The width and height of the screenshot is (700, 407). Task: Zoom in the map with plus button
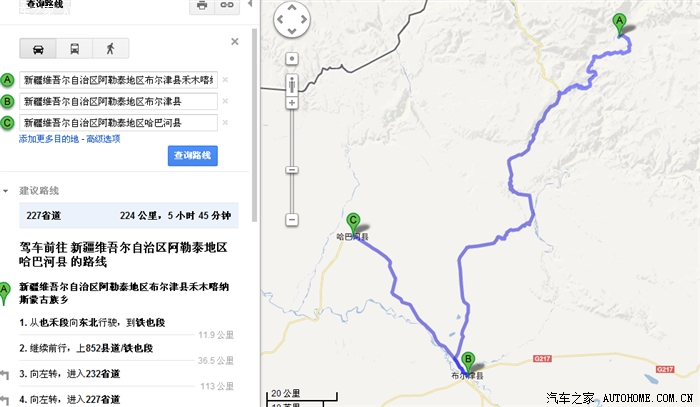[291, 59]
